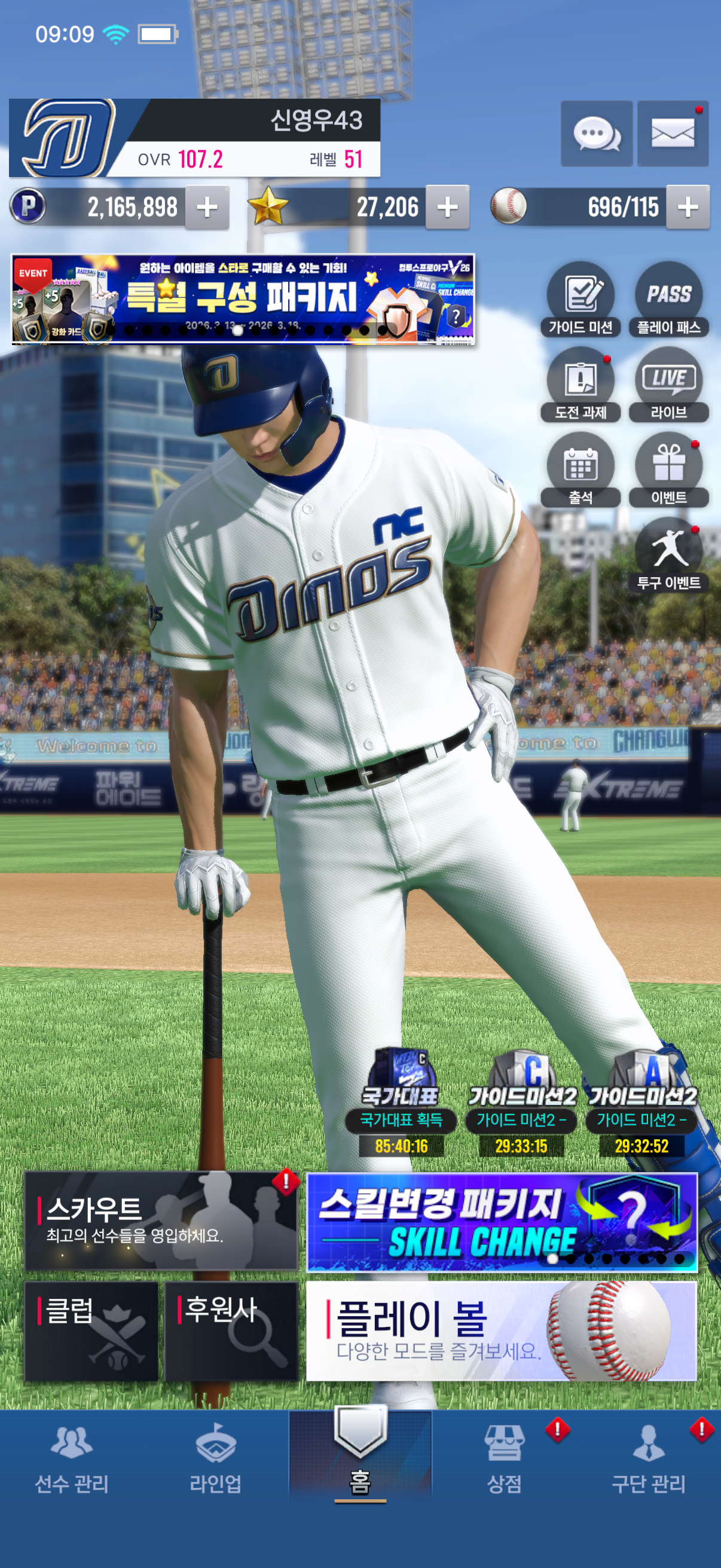721x1568 pixels.
Task: Open 스카우트 card
Action: pos(161,1222)
